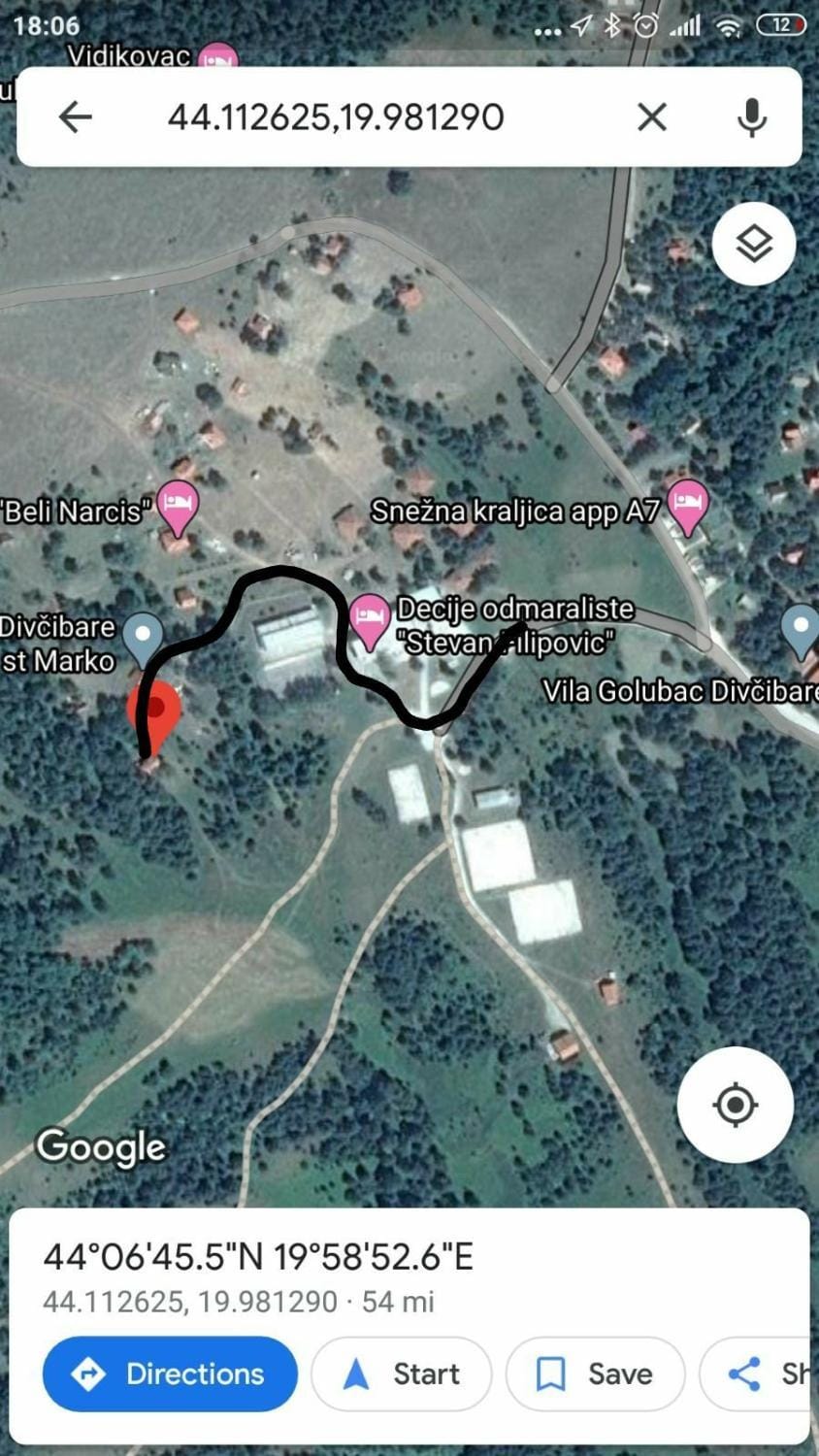
Task: Open the "Beli Narcis" lodging marker
Action: coord(178,505)
